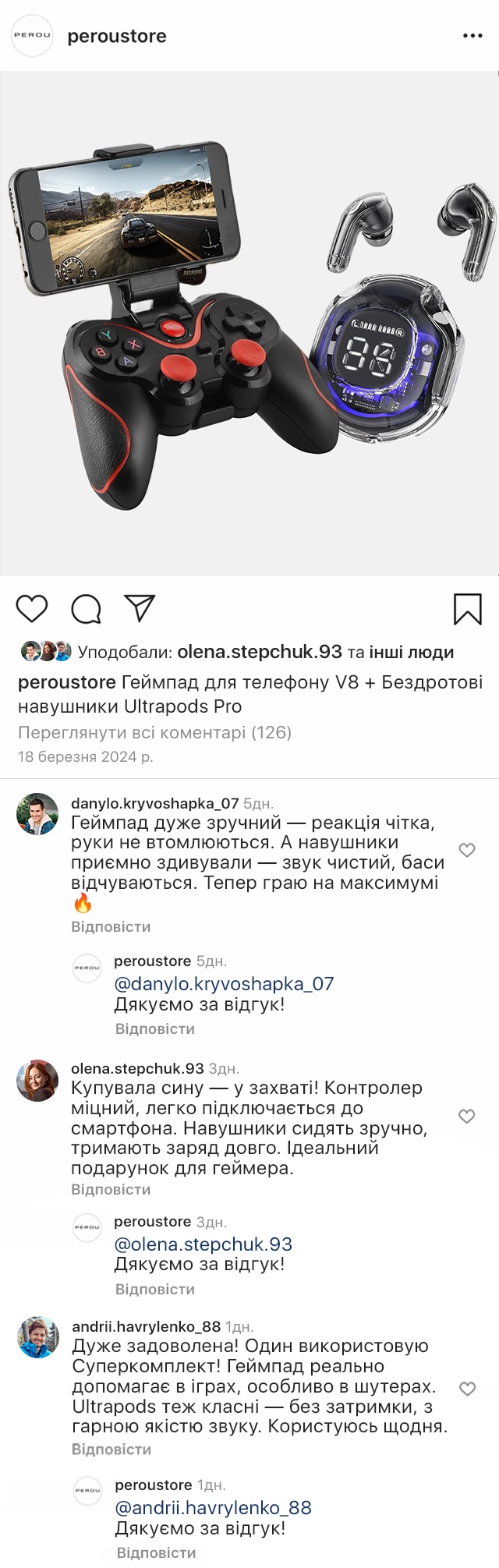Open danylo.kryvoshapka_07's profile picture
The width and height of the screenshot is (499, 1568).
[37, 814]
